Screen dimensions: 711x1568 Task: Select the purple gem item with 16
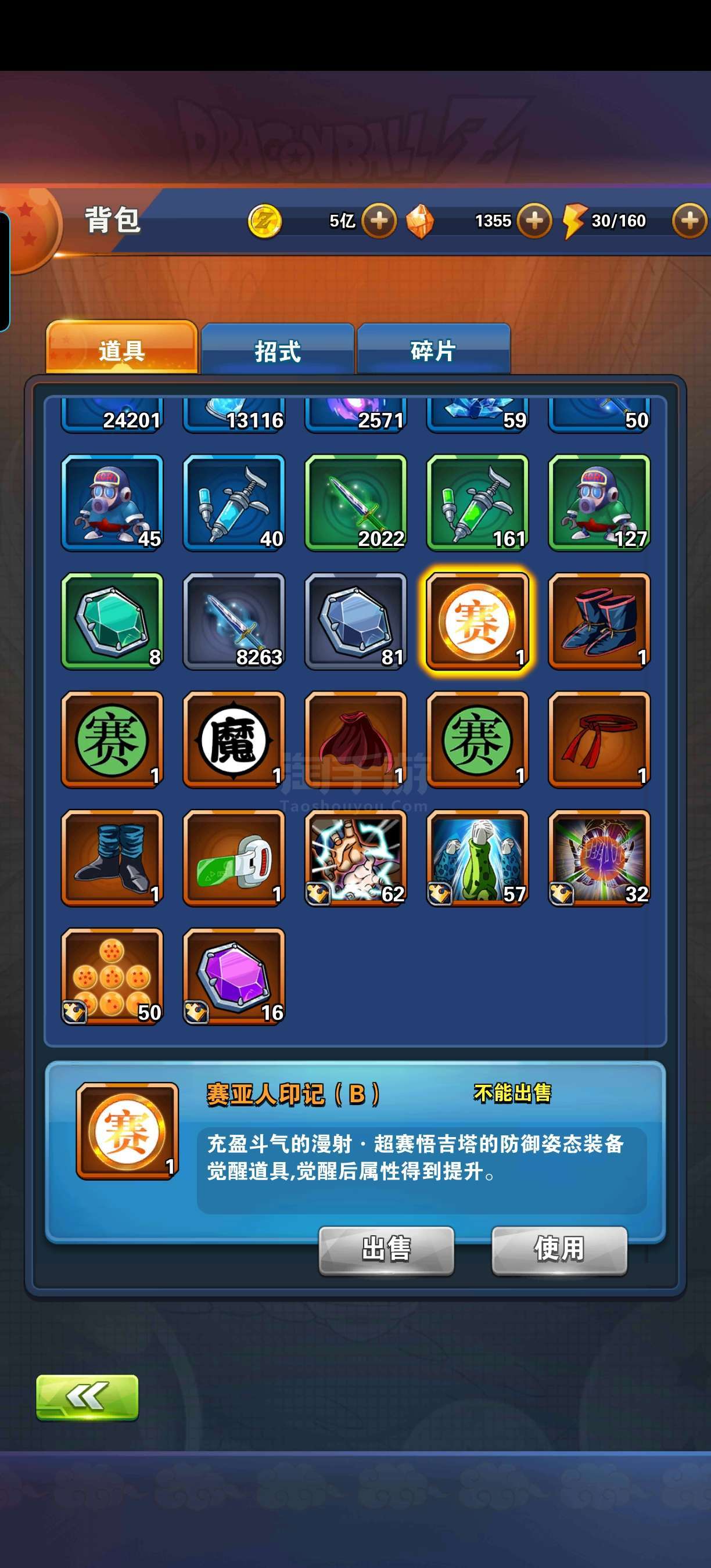[x=234, y=976]
